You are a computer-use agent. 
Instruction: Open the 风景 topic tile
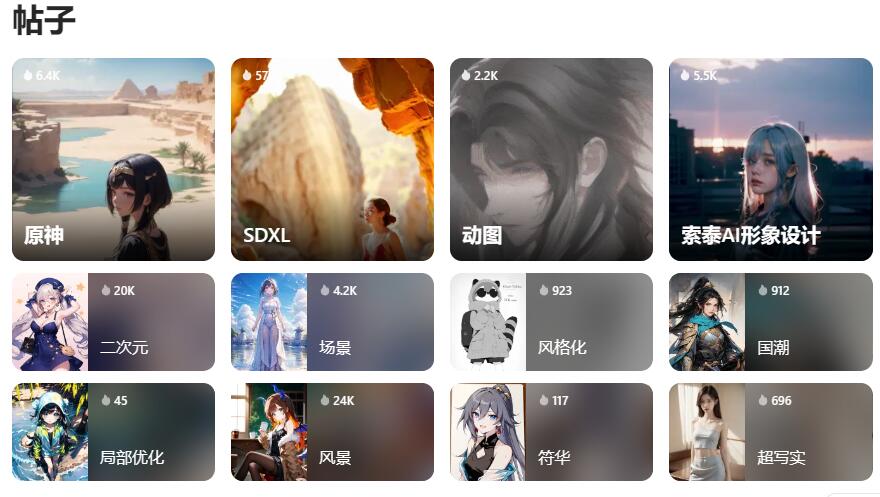332,432
